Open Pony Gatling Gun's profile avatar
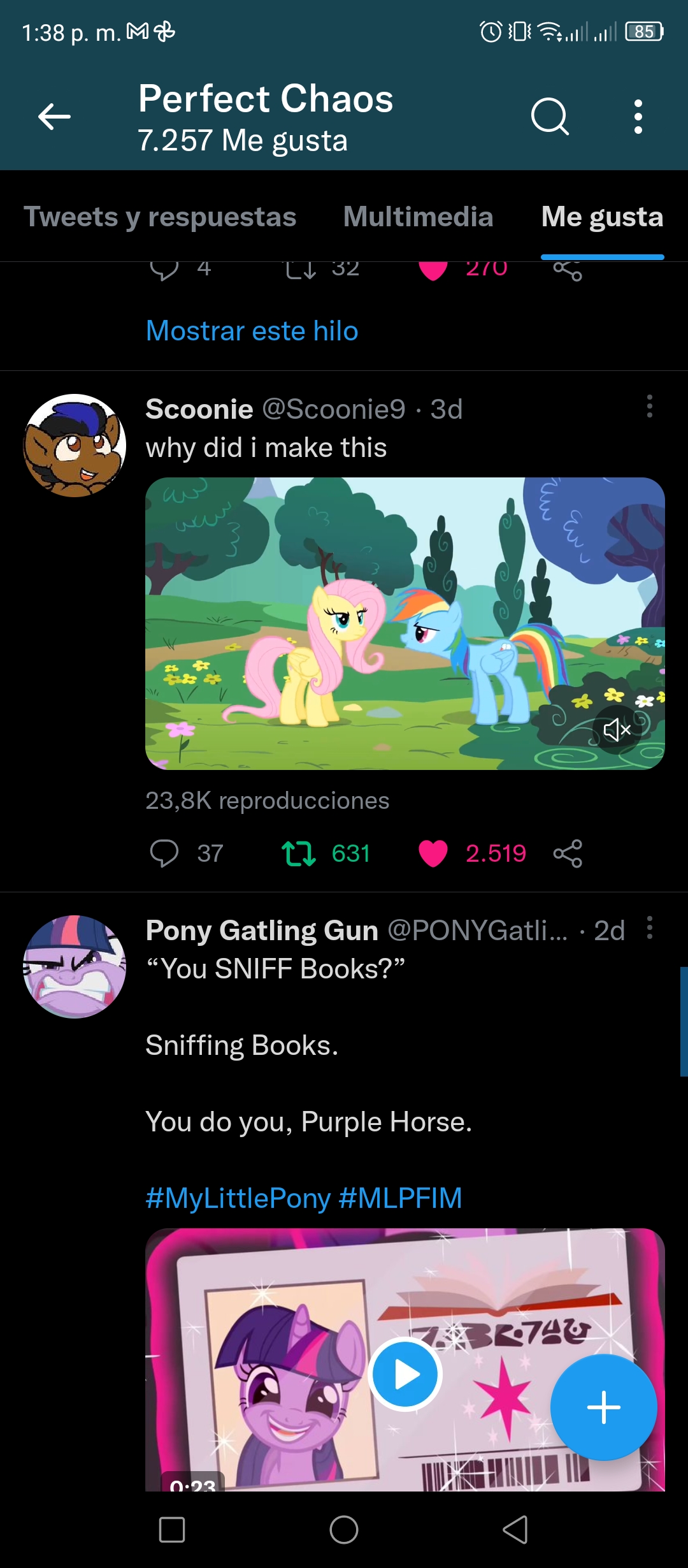The height and width of the screenshot is (1568, 688). click(75, 966)
